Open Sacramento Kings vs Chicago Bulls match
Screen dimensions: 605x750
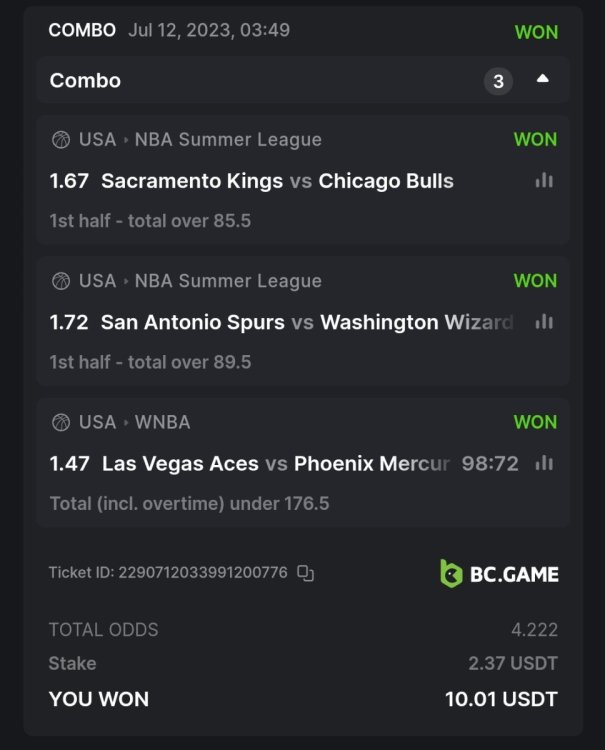[277, 181]
